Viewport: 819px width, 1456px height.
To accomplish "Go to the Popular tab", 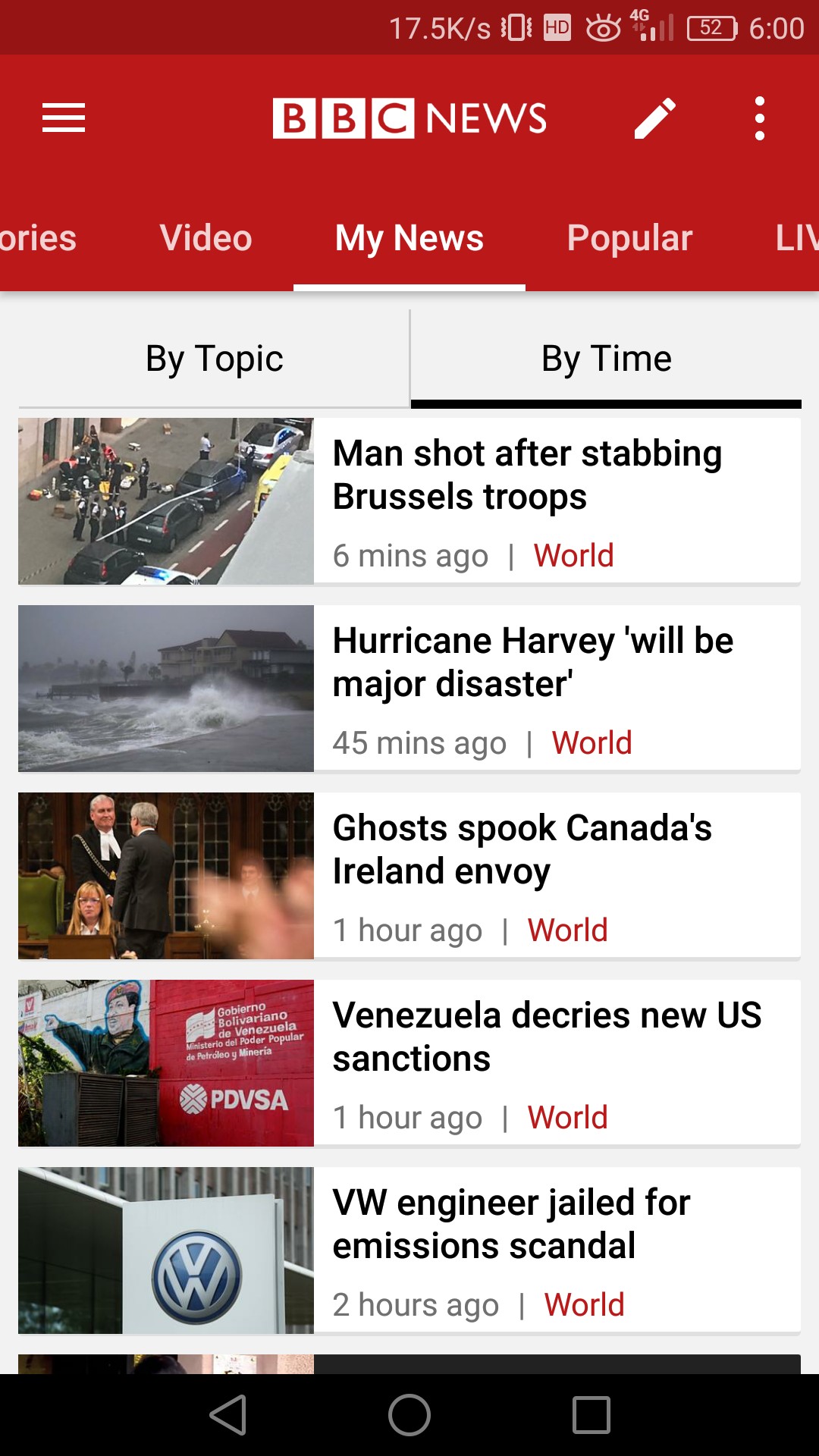I will pos(629,238).
